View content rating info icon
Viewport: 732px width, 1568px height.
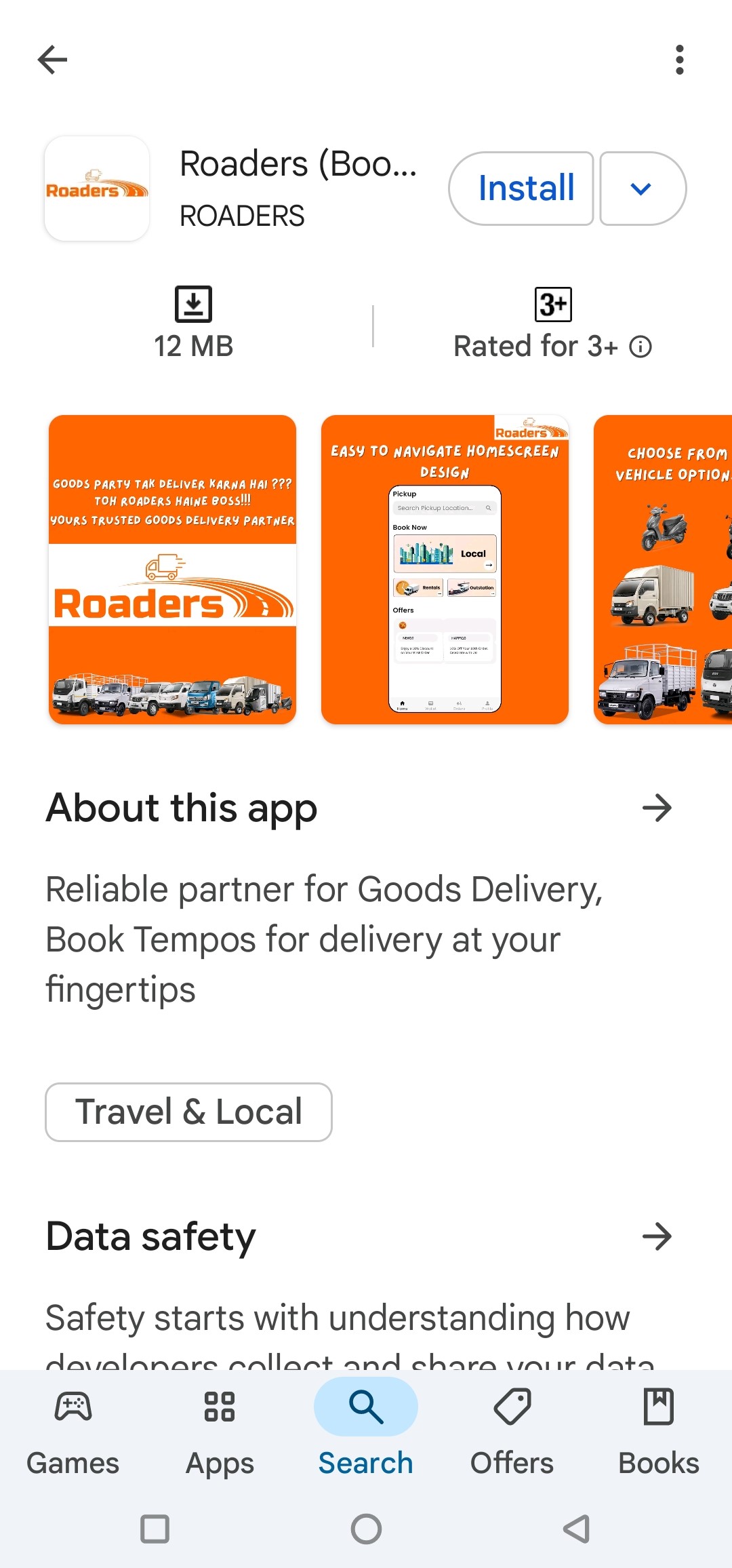coord(640,347)
